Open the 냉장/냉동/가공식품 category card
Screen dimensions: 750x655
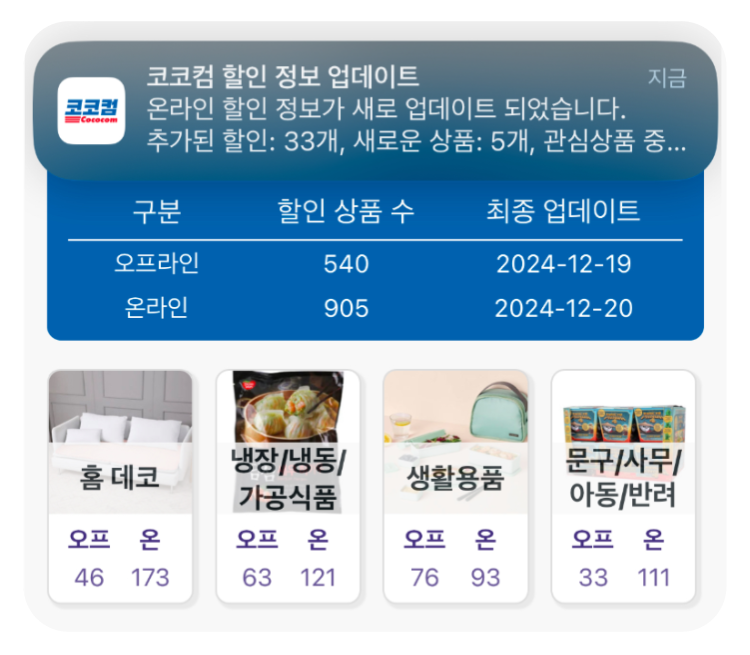[288, 485]
